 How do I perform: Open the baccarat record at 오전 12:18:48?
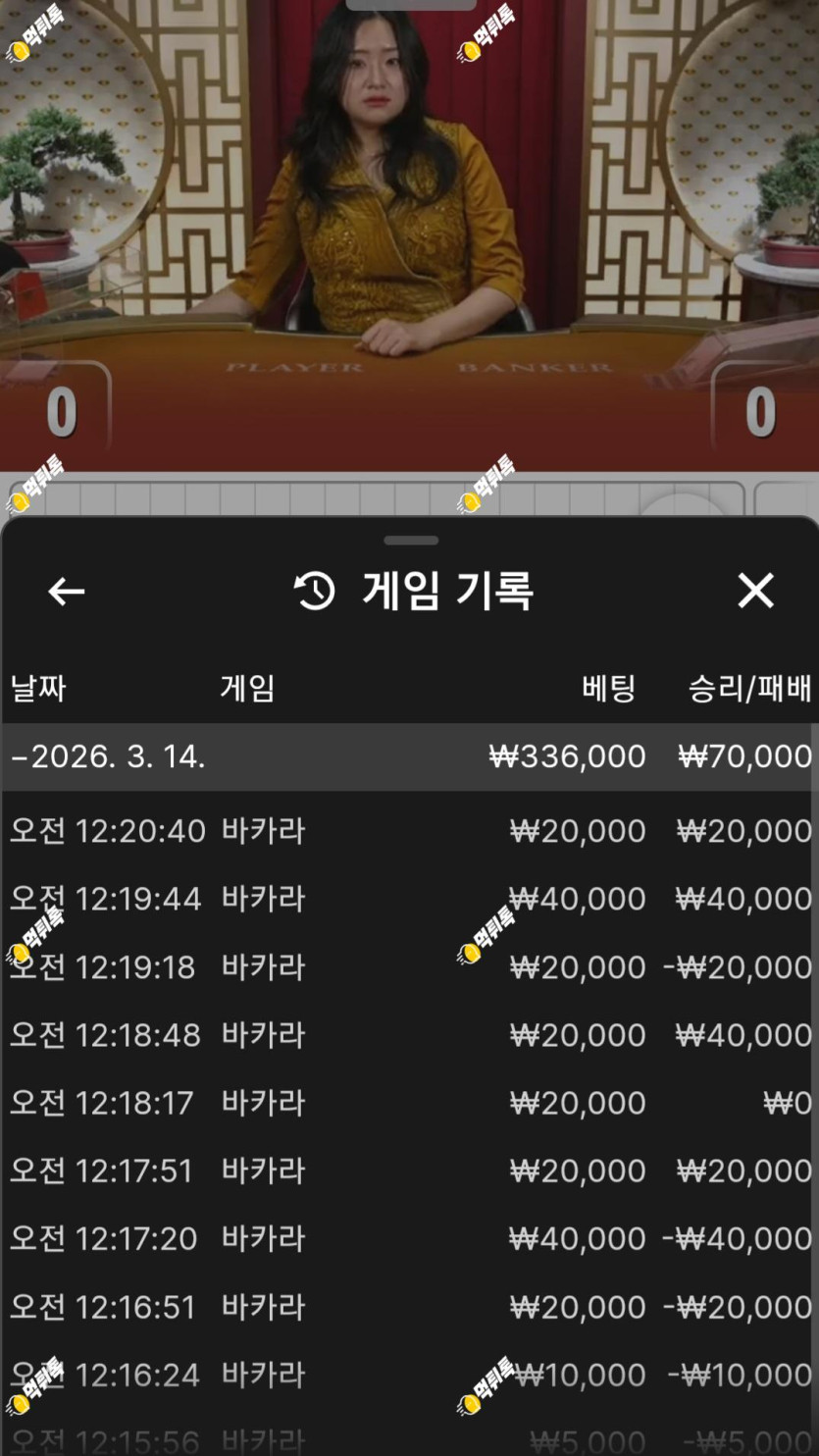[410, 1035]
